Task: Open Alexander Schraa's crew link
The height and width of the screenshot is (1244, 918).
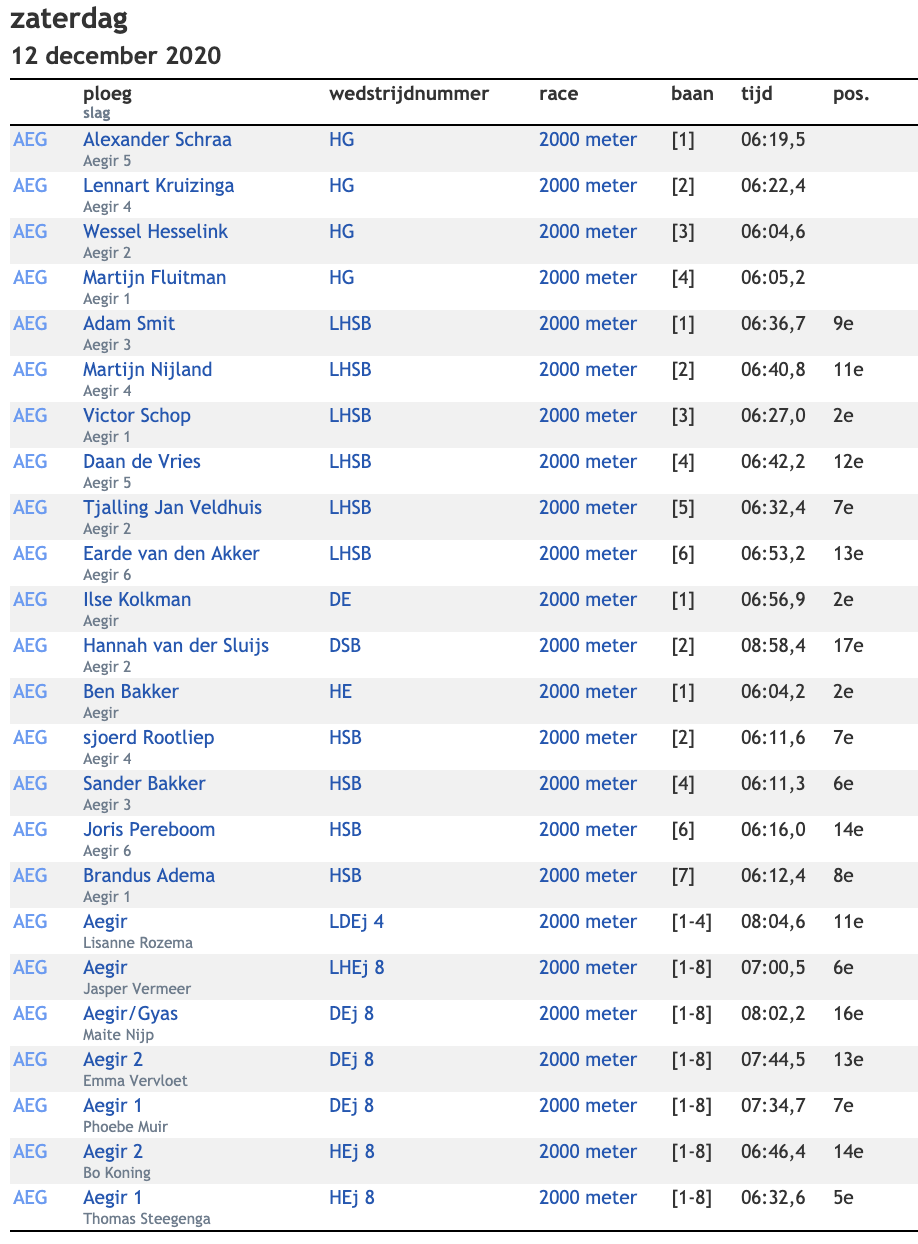Action: (157, 140)
